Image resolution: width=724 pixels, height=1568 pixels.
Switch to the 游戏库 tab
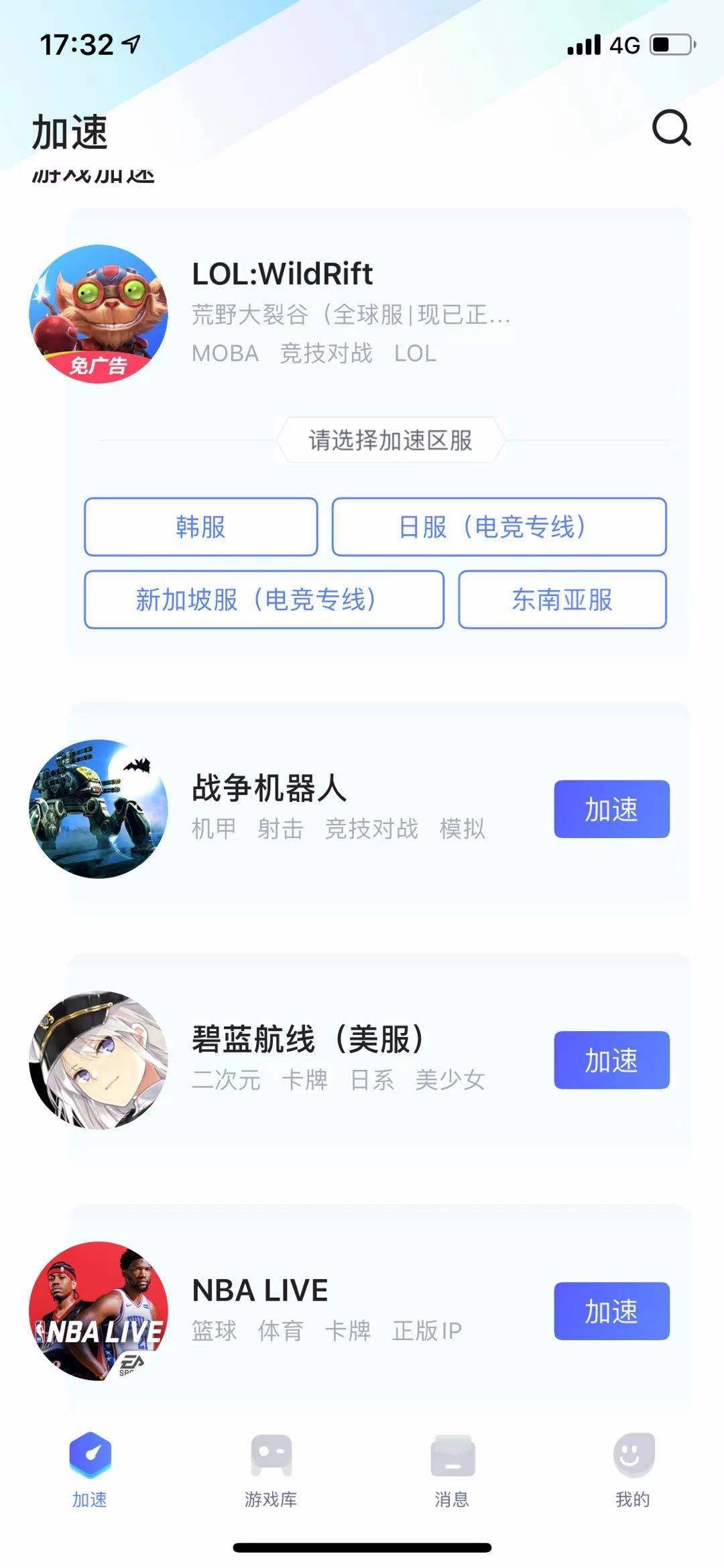pyautogui.click(x=271, y=1469)
